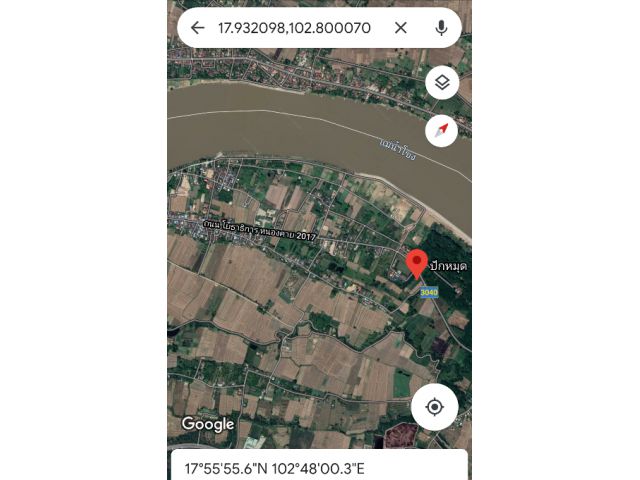Center the map on my location
This screenshot has width=640, height=480.
[434, 407]
